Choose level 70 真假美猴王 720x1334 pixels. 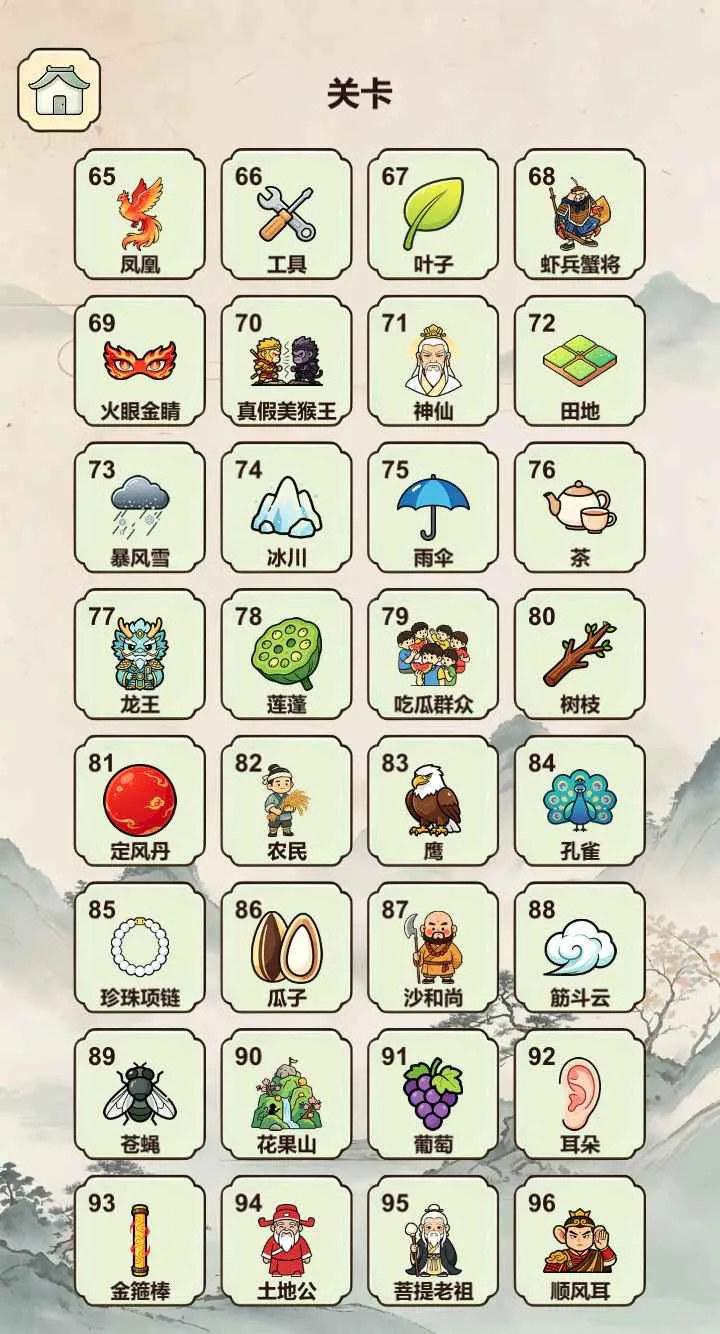pos(287,361)
